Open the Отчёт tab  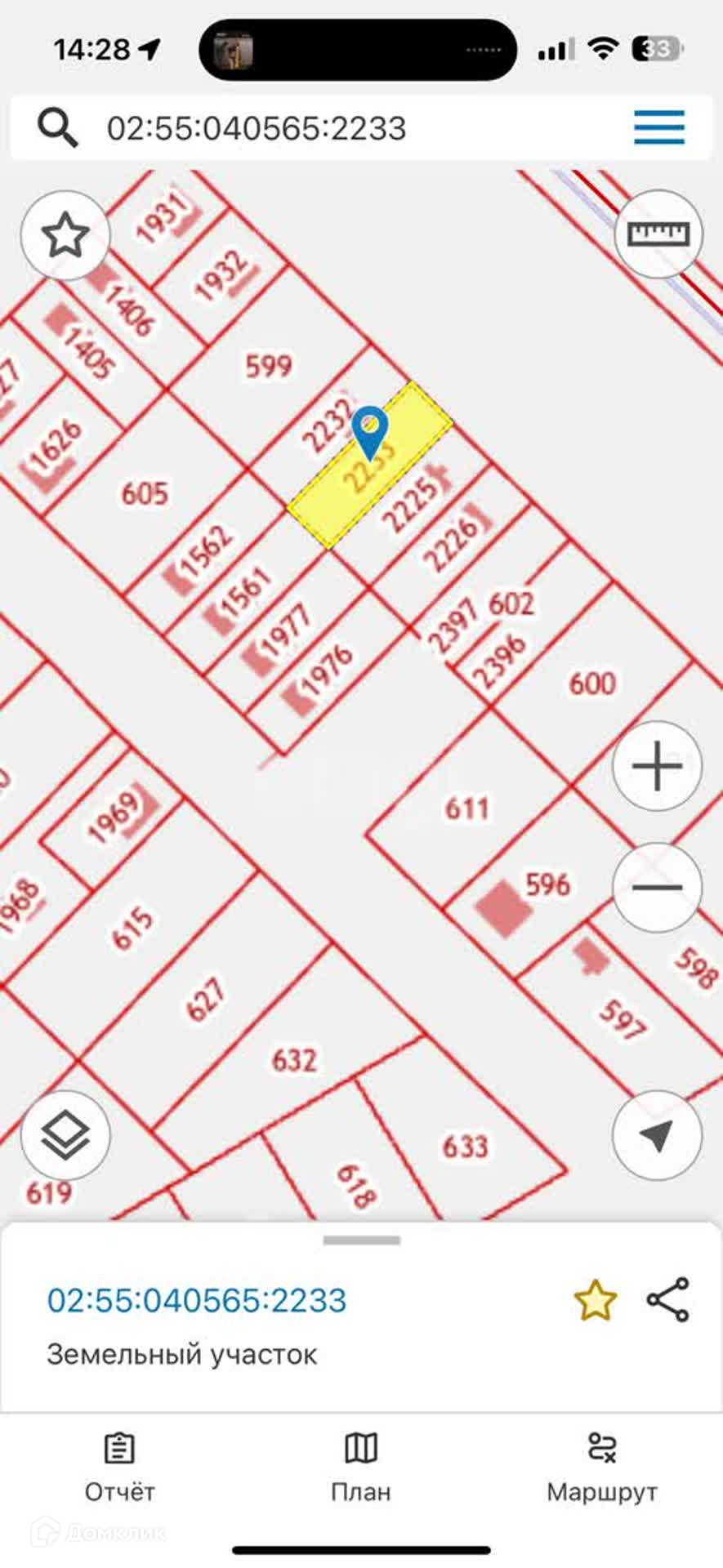119,1468
